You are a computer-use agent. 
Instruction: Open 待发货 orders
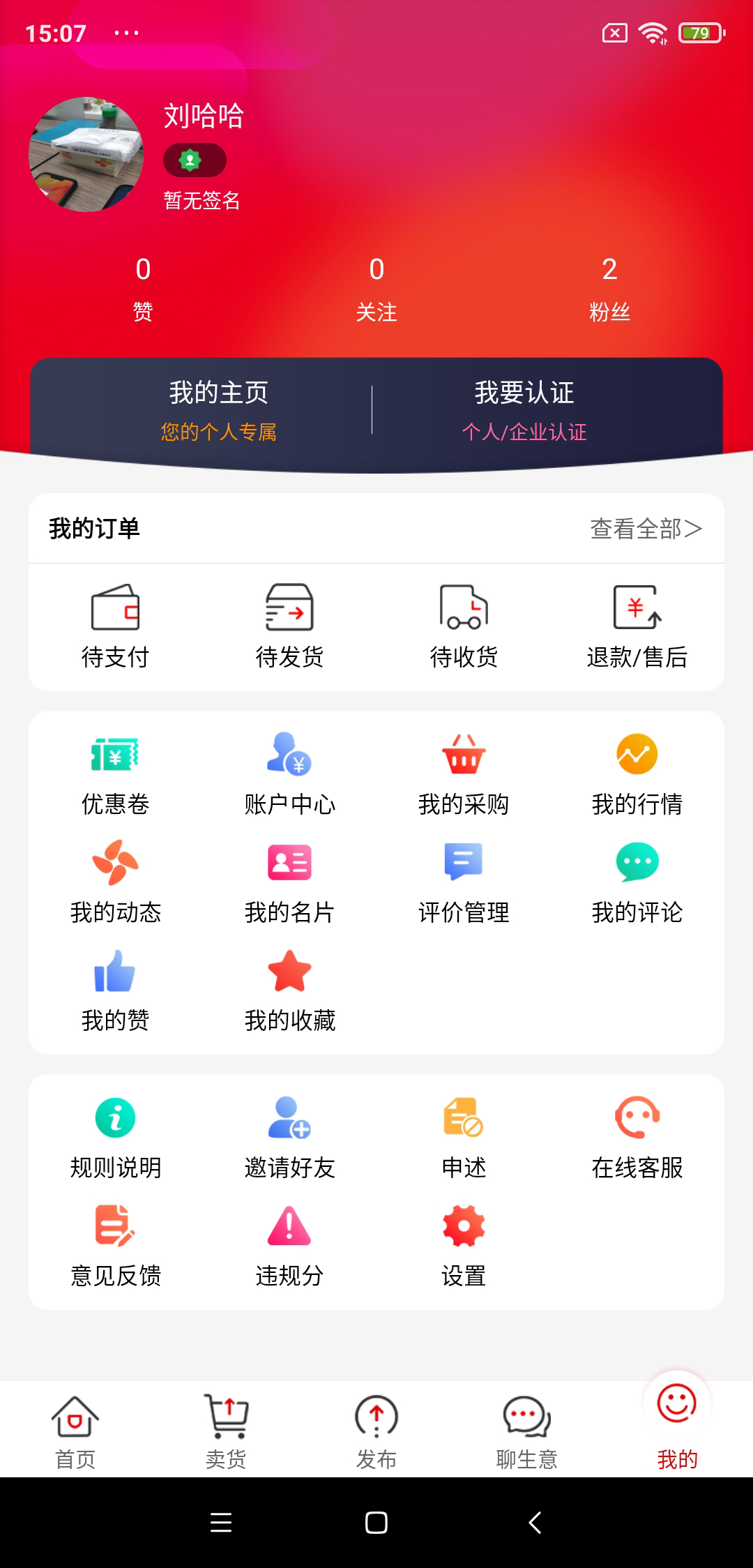click(289, 626)
